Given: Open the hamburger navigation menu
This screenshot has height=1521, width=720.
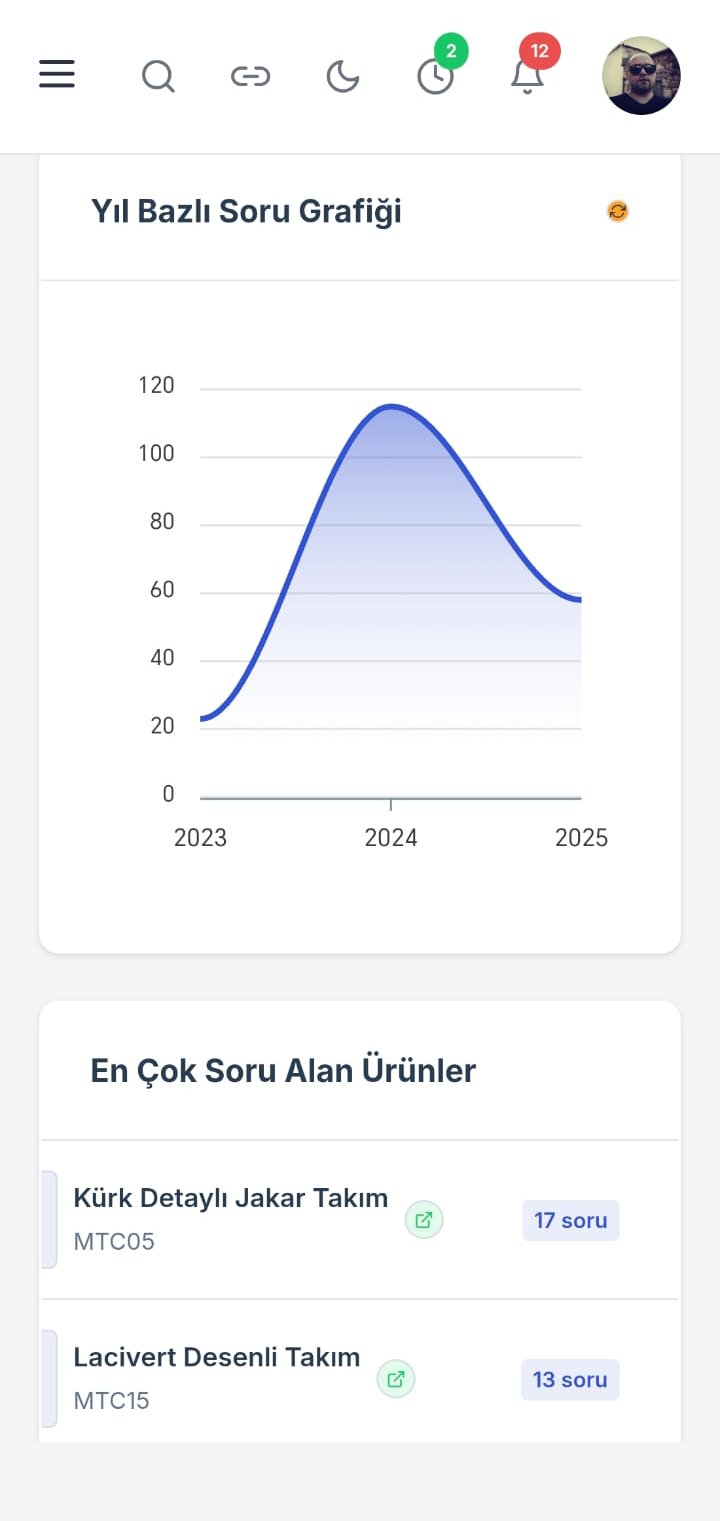Looking at the screenshot, I should (57, 74).
